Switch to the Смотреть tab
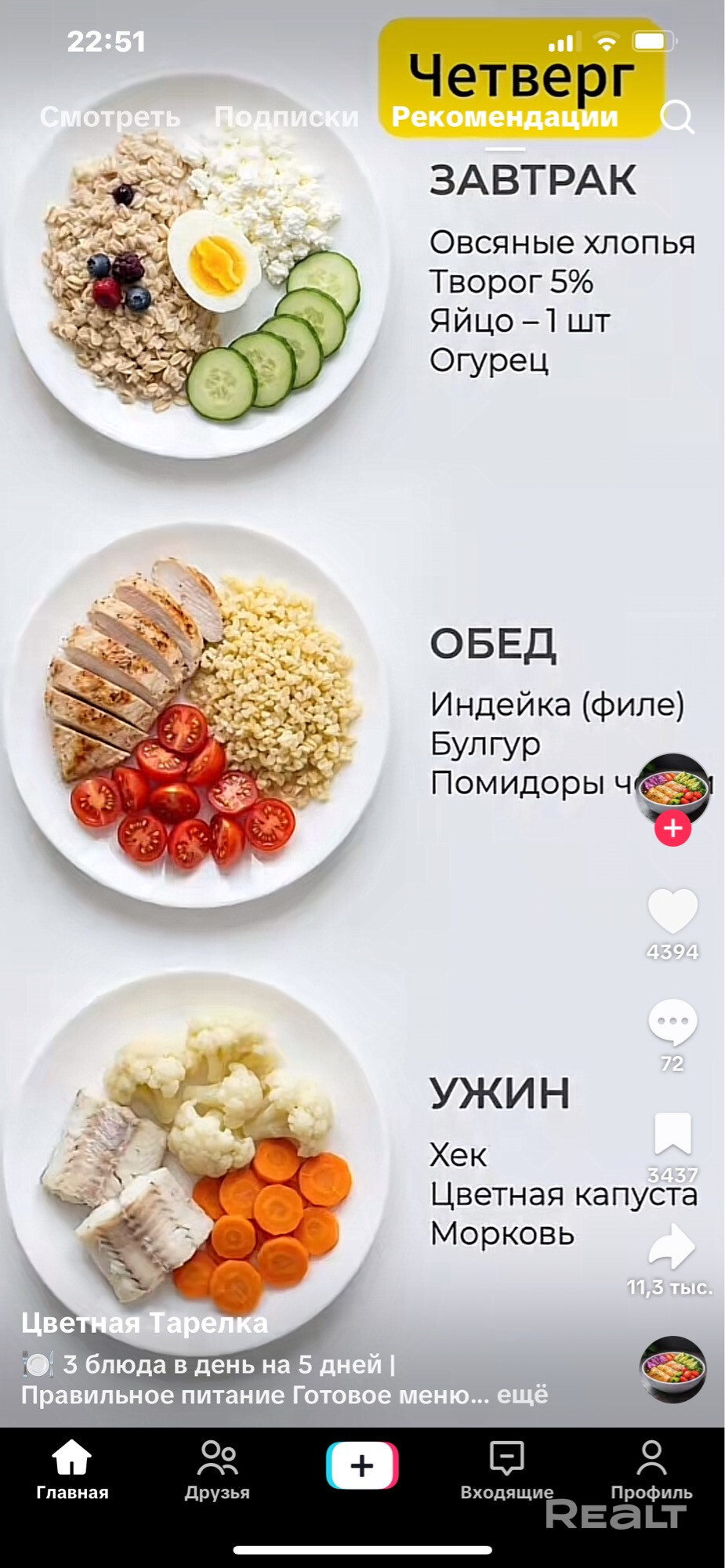This screenshot has height=1568, width=725. (x=110, y=118)
